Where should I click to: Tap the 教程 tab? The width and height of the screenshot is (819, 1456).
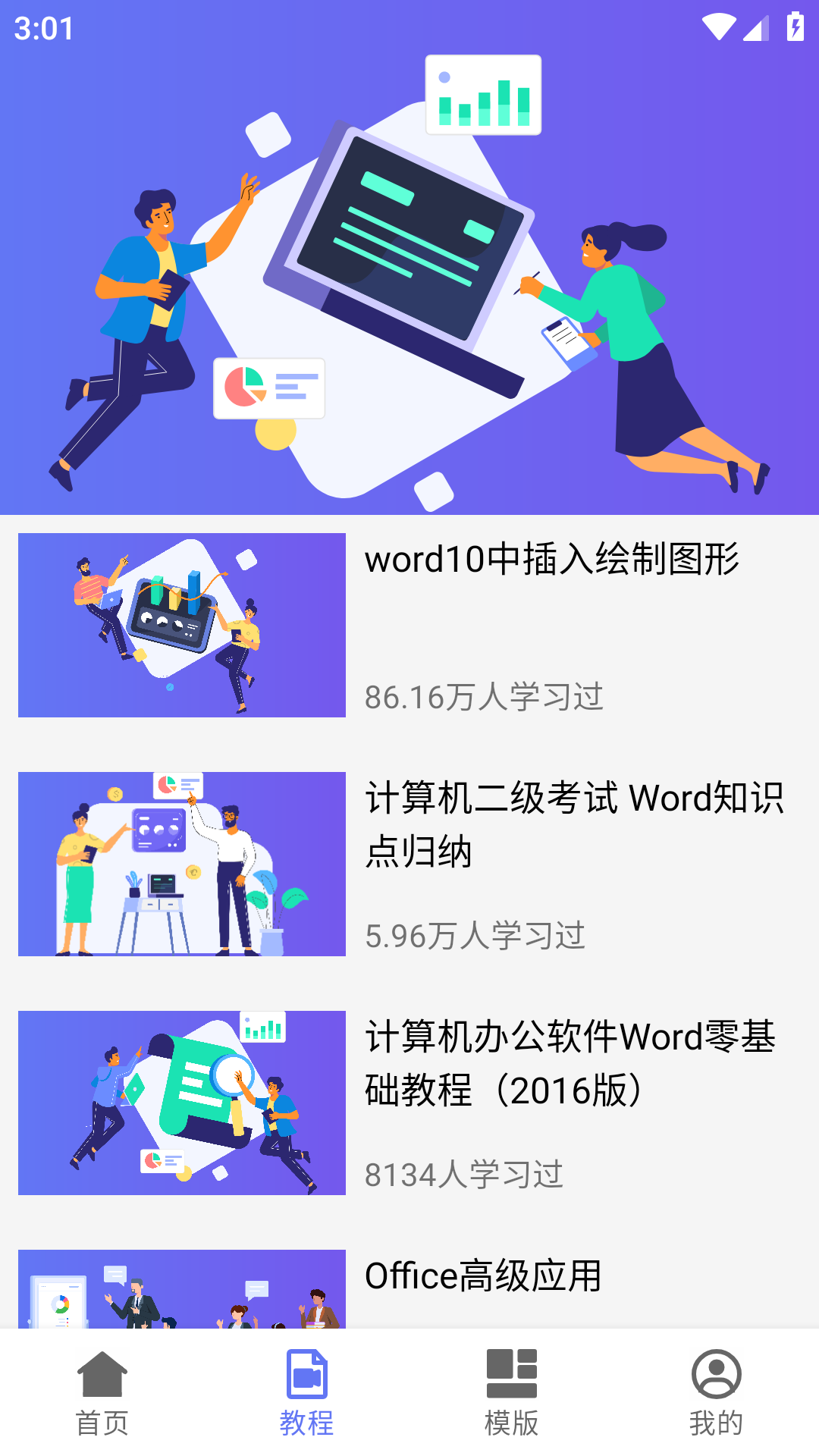tap(307, 1392)
